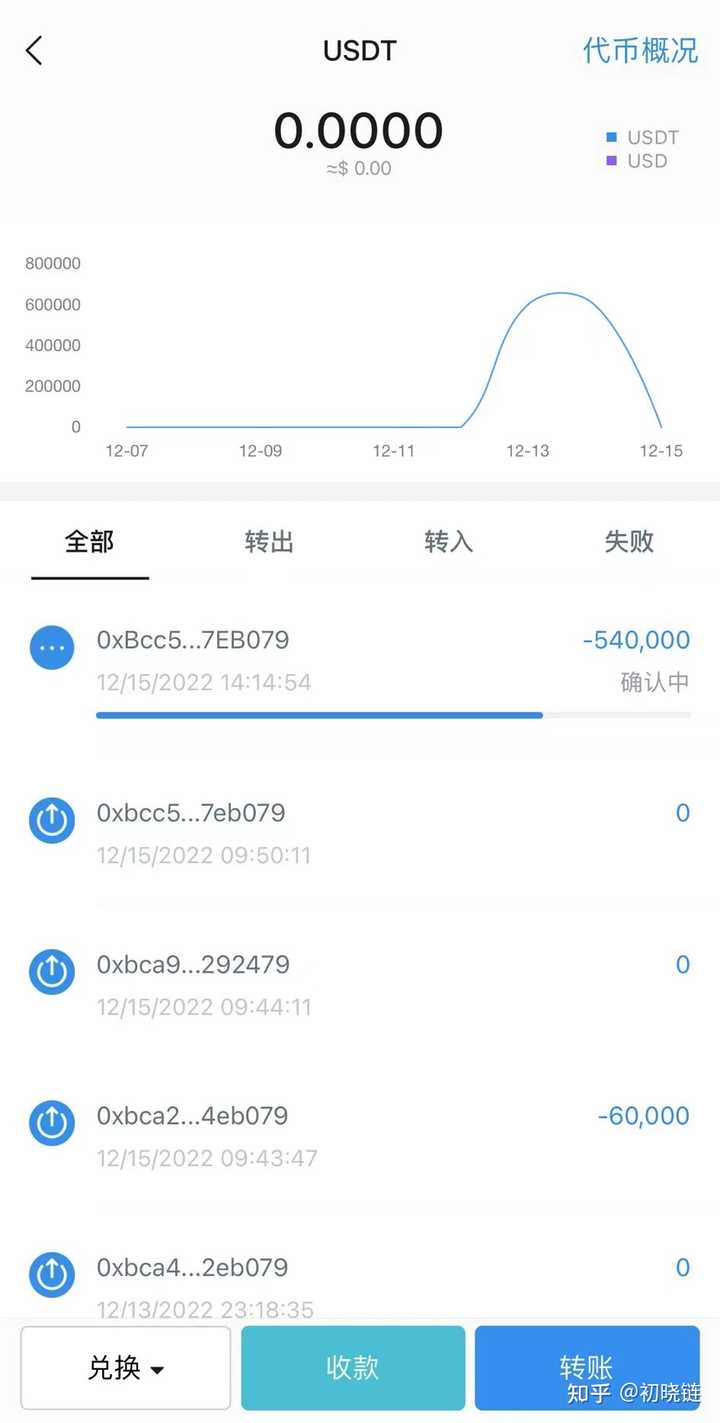The width and height of the screenshot is (720, 1423).
Task: Open 代币概况 token overview
Action: click(x=640, y=50)
